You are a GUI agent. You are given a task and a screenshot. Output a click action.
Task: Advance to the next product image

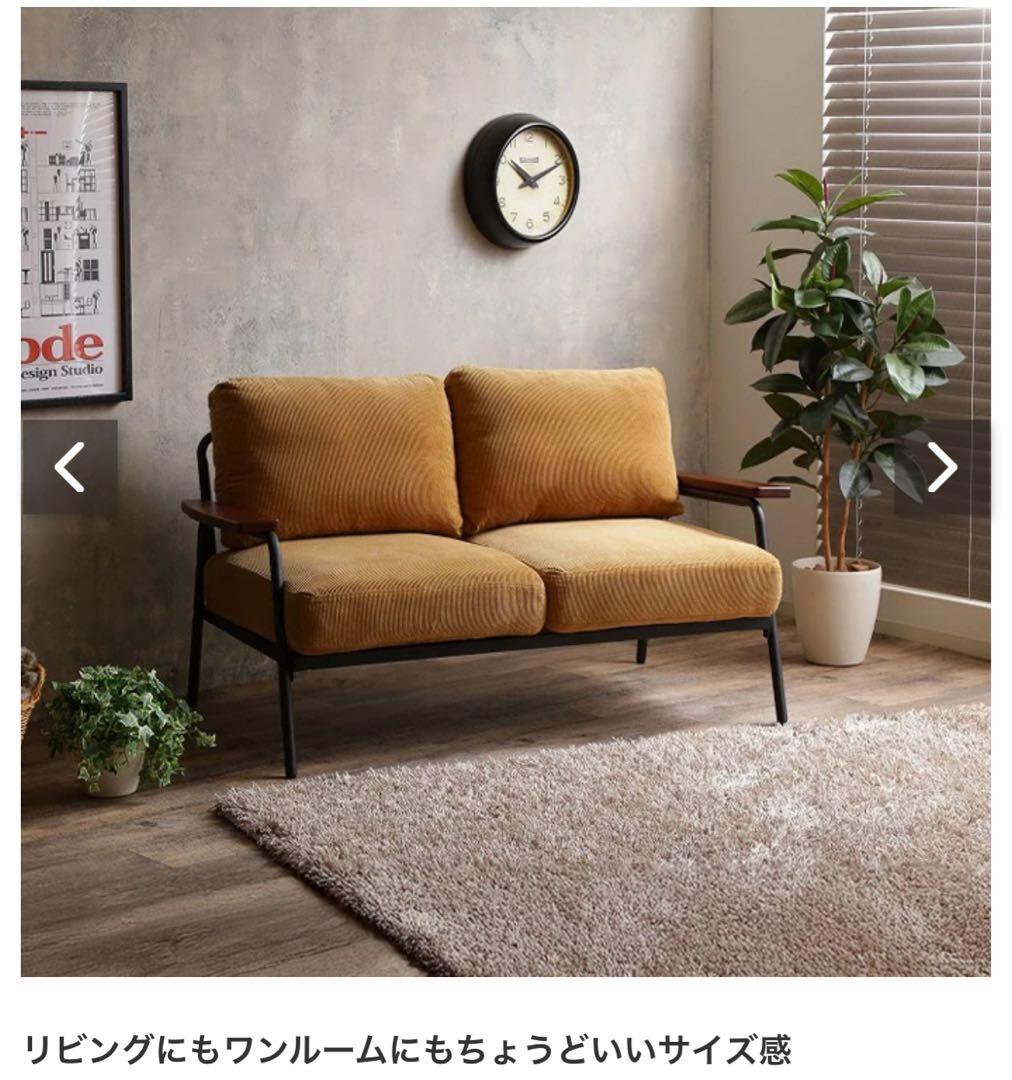tap(941, 467)
